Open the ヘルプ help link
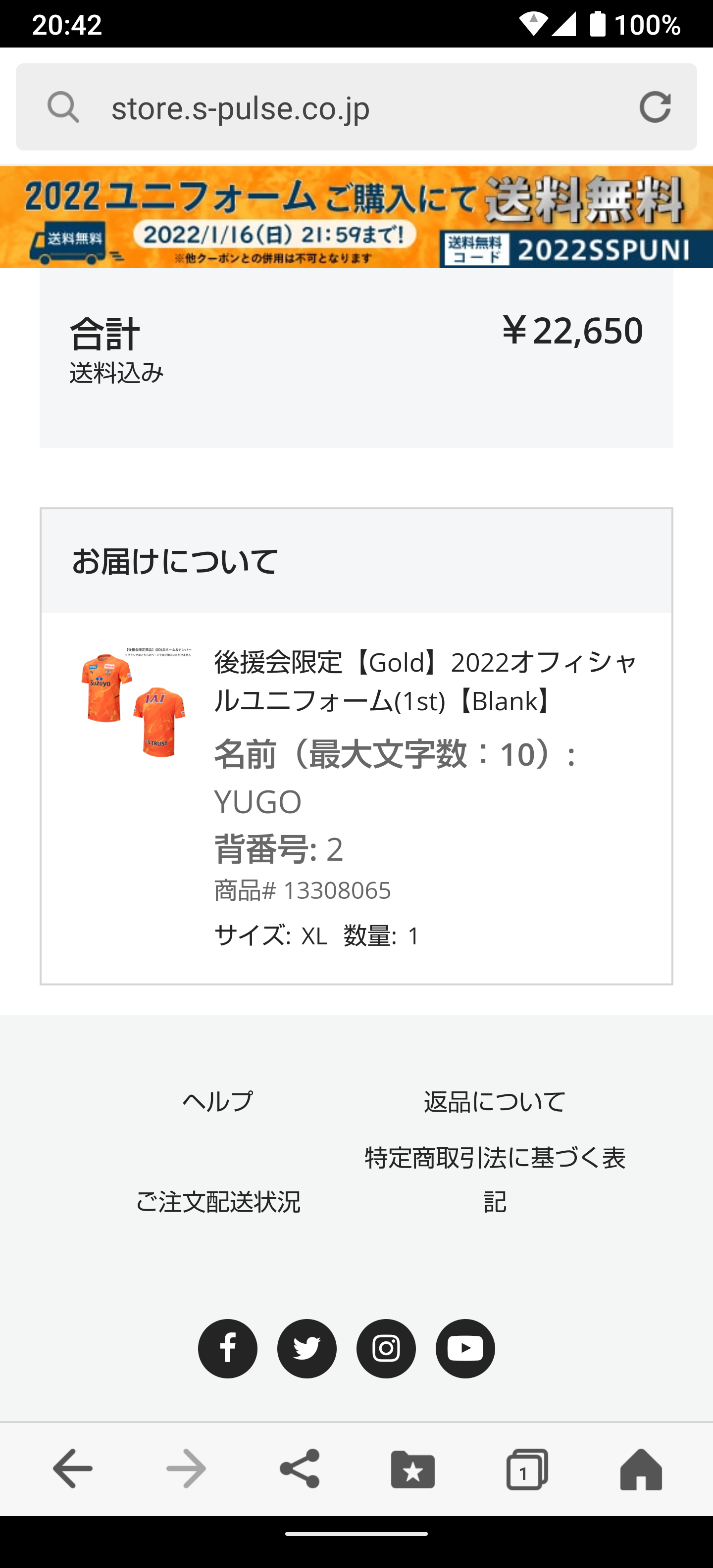 point(217,1101)
